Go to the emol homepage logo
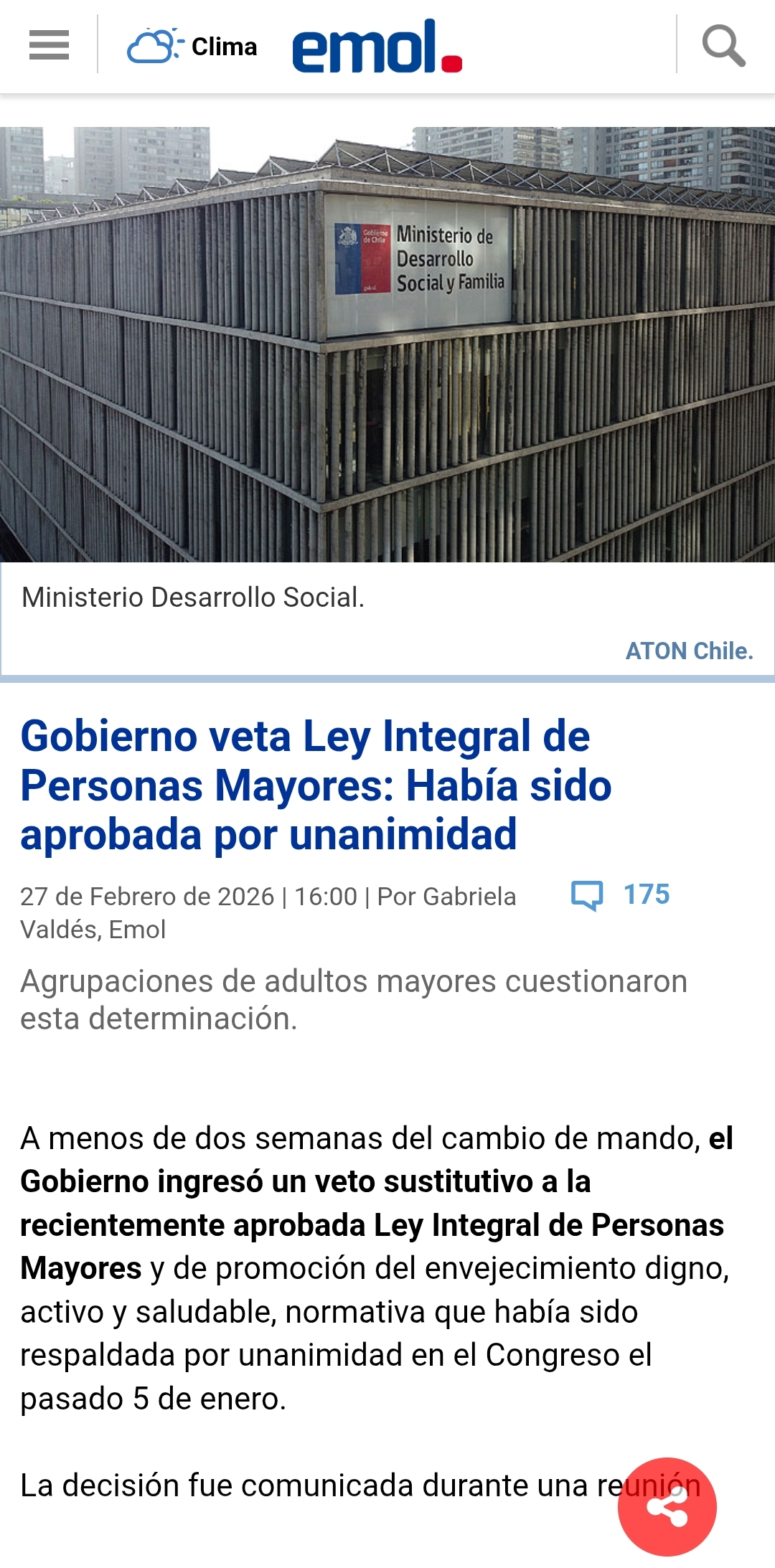 click(377, 47)
